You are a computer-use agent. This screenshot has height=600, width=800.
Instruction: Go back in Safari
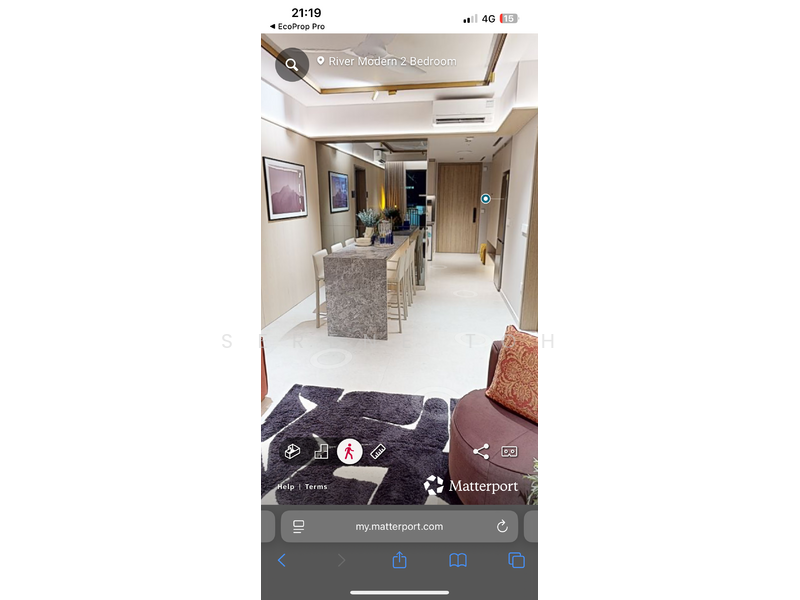tap(281, 561)
